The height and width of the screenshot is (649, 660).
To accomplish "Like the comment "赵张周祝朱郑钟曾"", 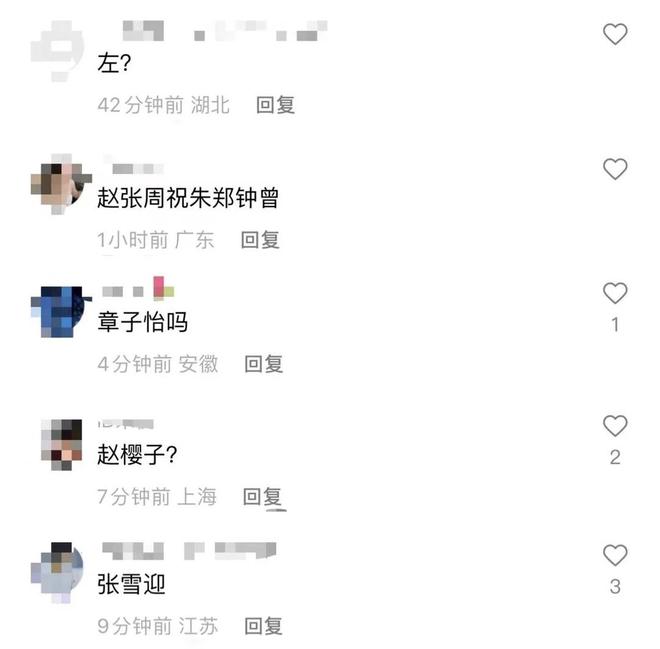I will coord(615,168).
